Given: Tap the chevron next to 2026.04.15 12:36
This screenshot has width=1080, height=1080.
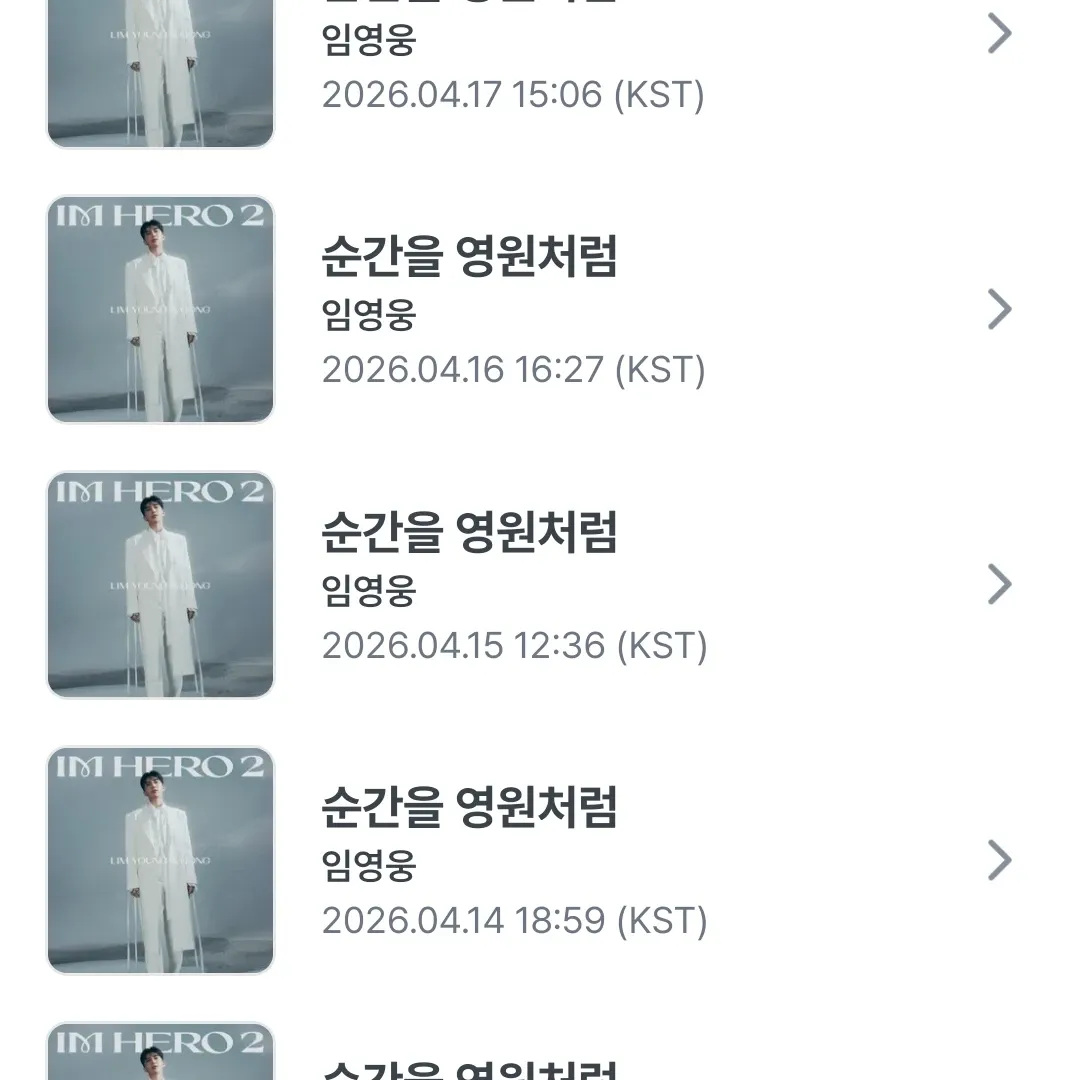Looking at the screenshot, I should click(x=999, y=584).
